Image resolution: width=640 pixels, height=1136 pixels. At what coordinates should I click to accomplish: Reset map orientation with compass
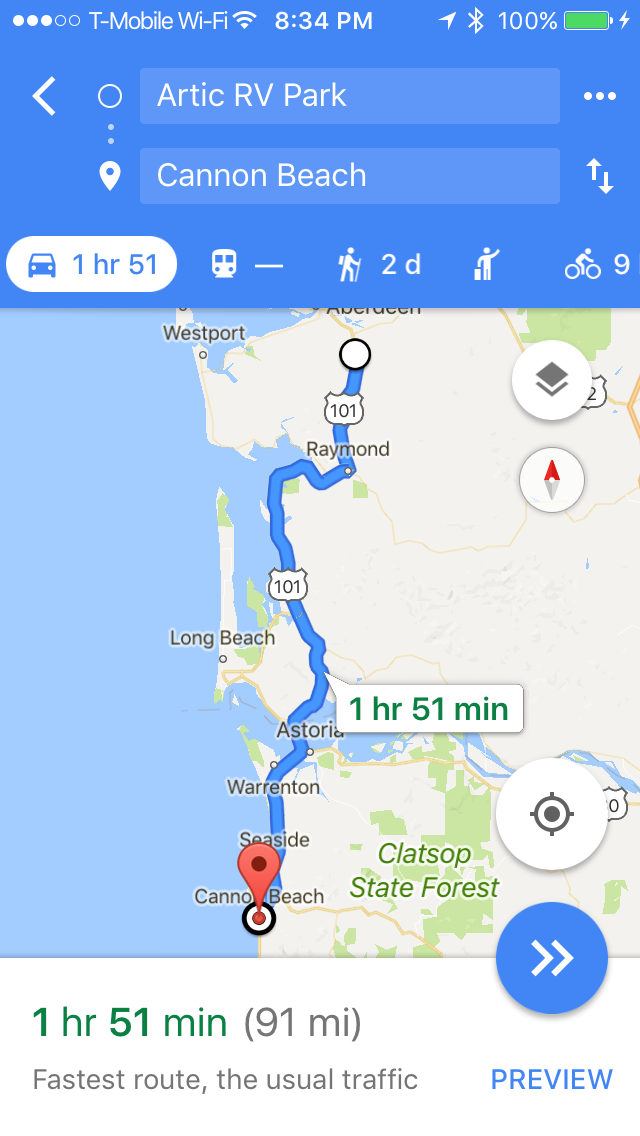pos(552,481)
